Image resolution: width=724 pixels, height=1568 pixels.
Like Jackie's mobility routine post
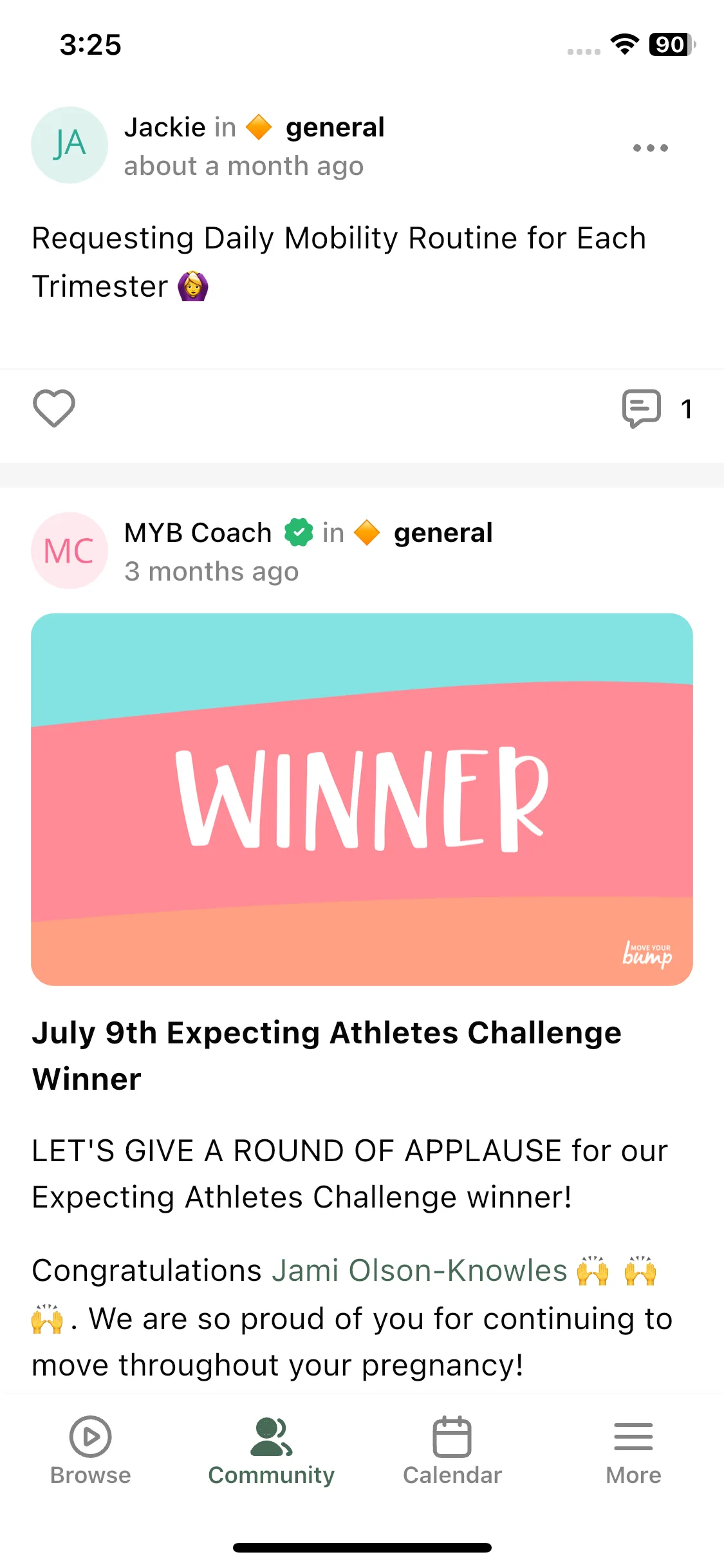pos(54,408)
